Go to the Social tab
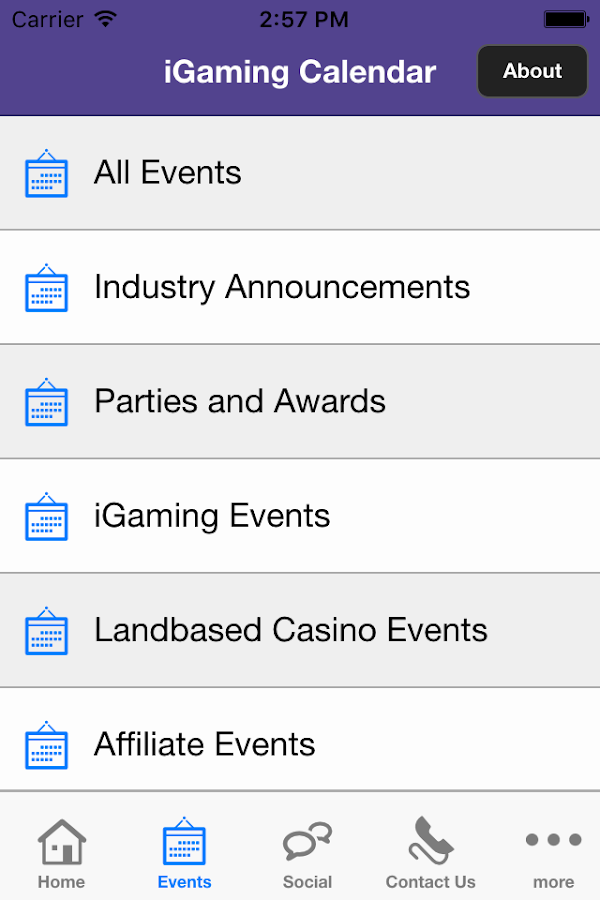This screenshot has width=600, height=900. pyautogui.click(x=307, y=853)
